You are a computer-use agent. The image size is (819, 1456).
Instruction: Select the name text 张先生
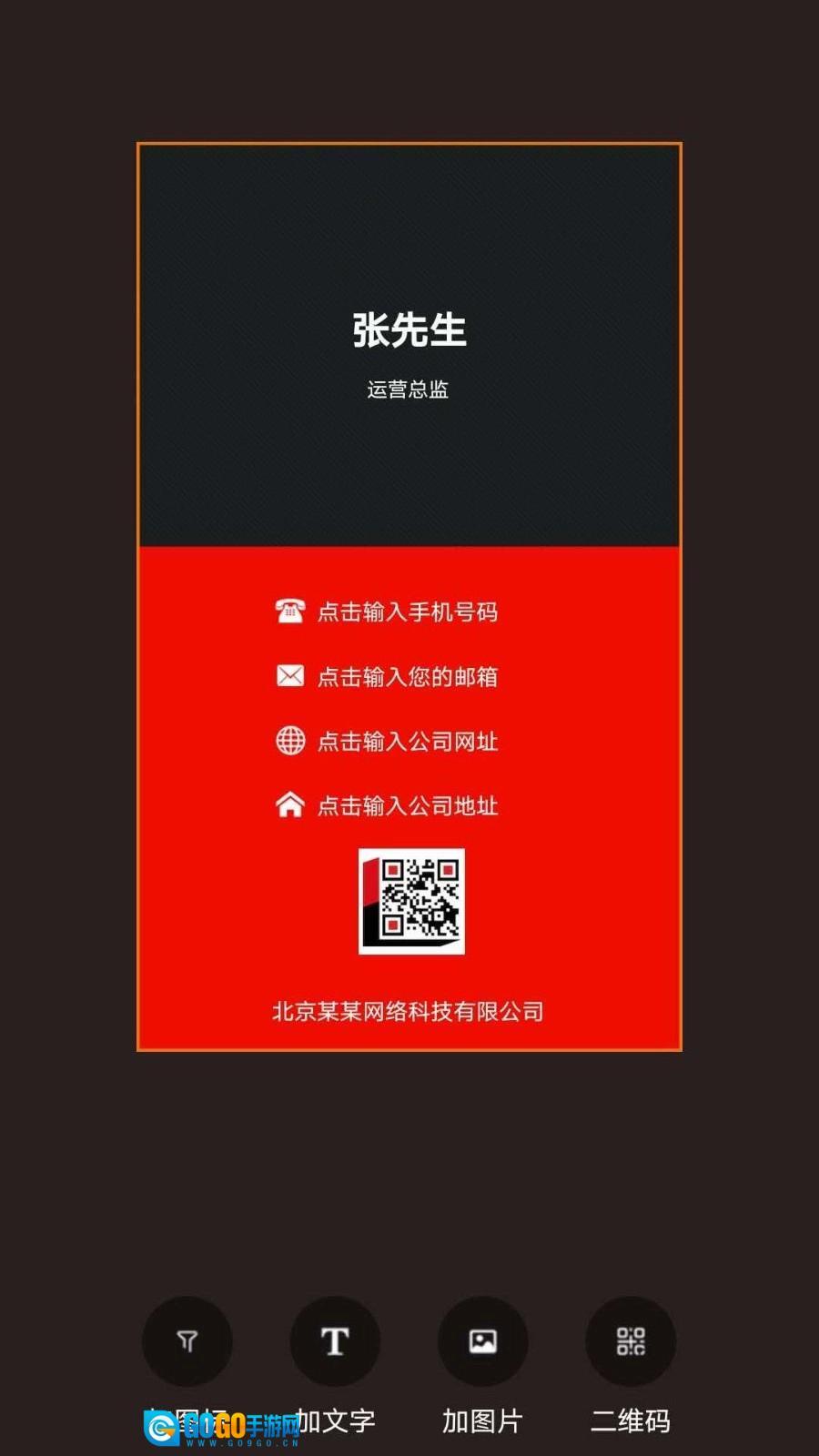coord(409,330)
